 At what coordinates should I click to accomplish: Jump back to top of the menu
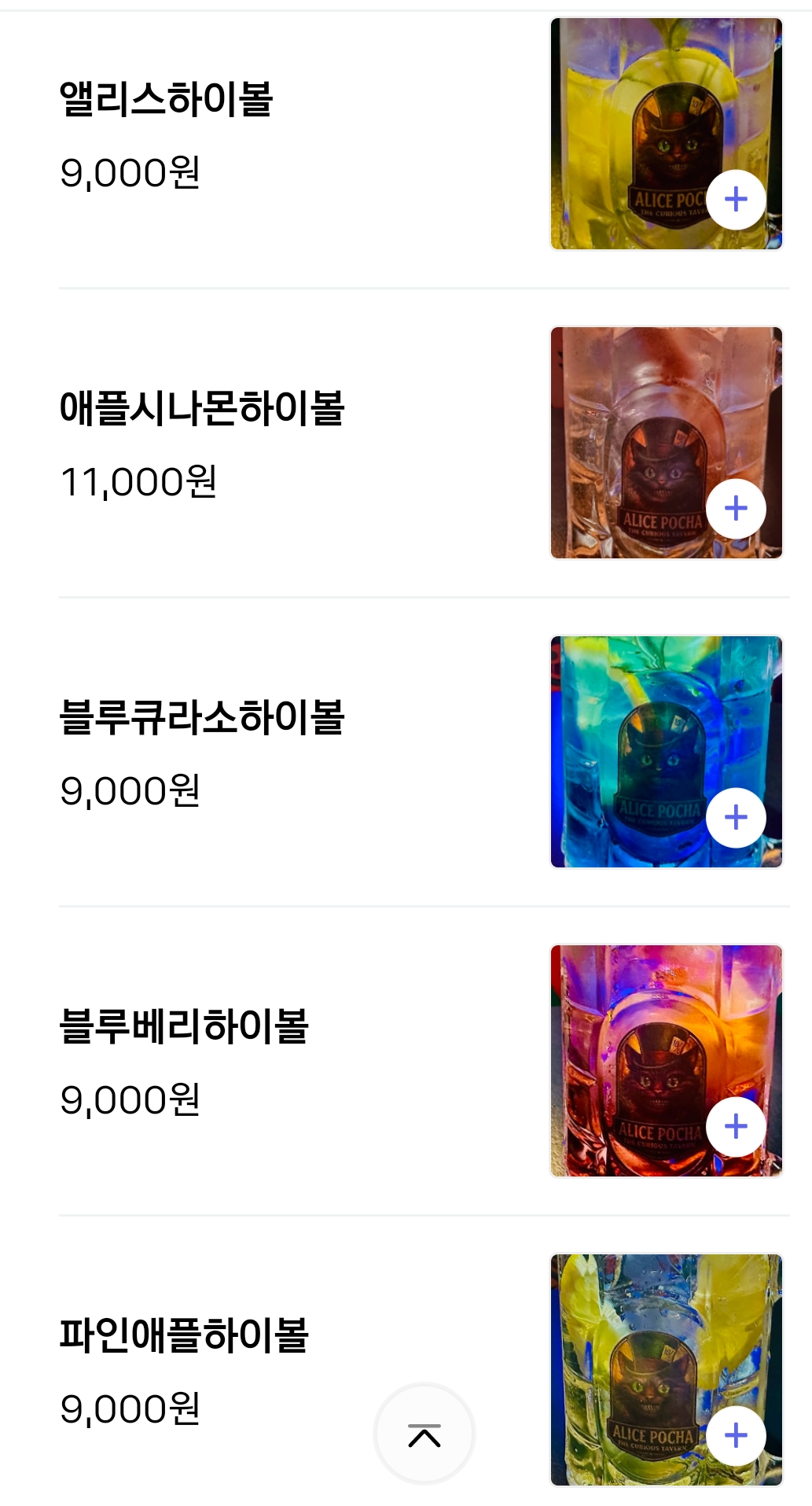[424, 1434]
